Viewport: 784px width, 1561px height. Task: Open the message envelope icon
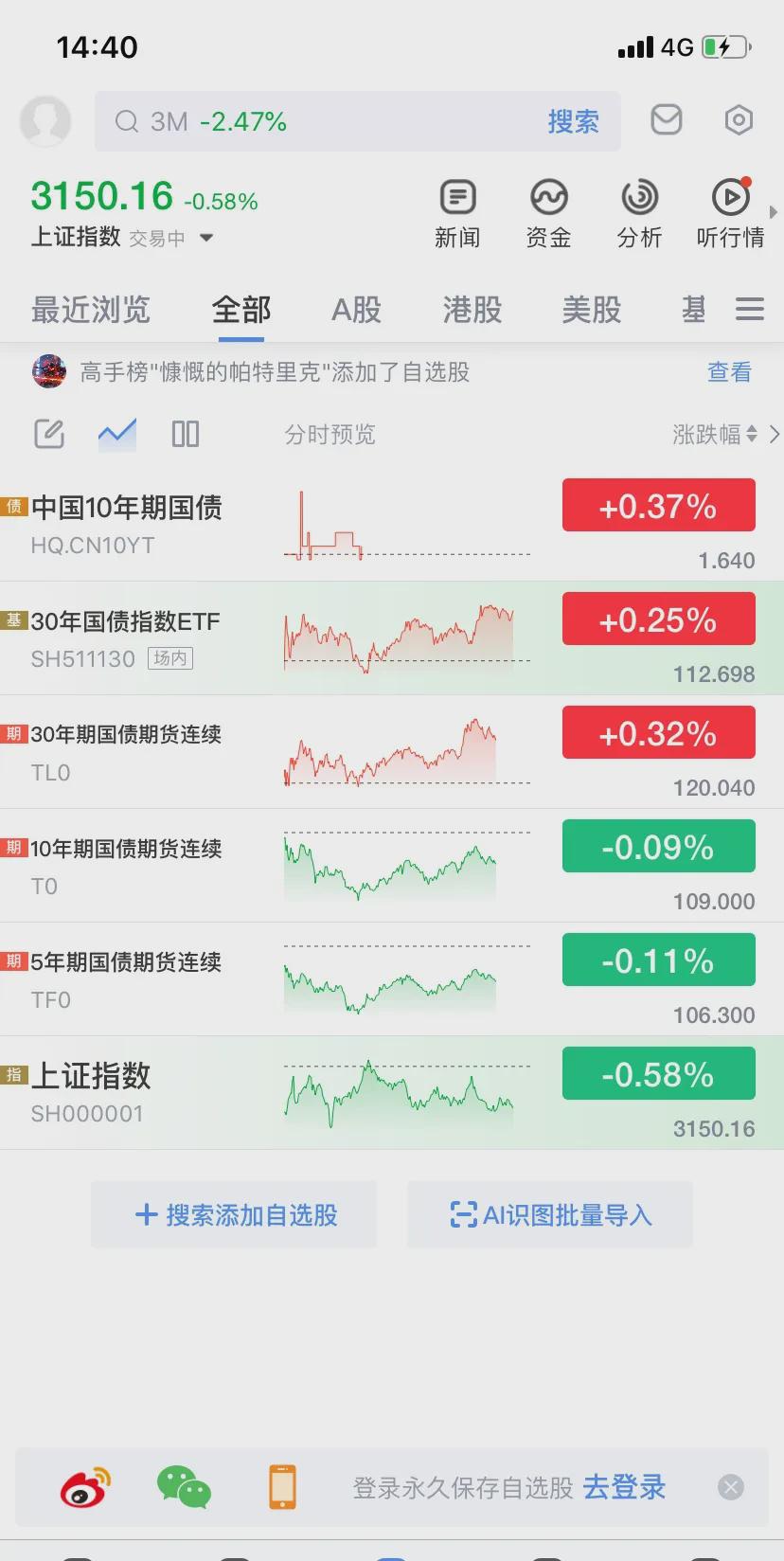tap(666, 120)
